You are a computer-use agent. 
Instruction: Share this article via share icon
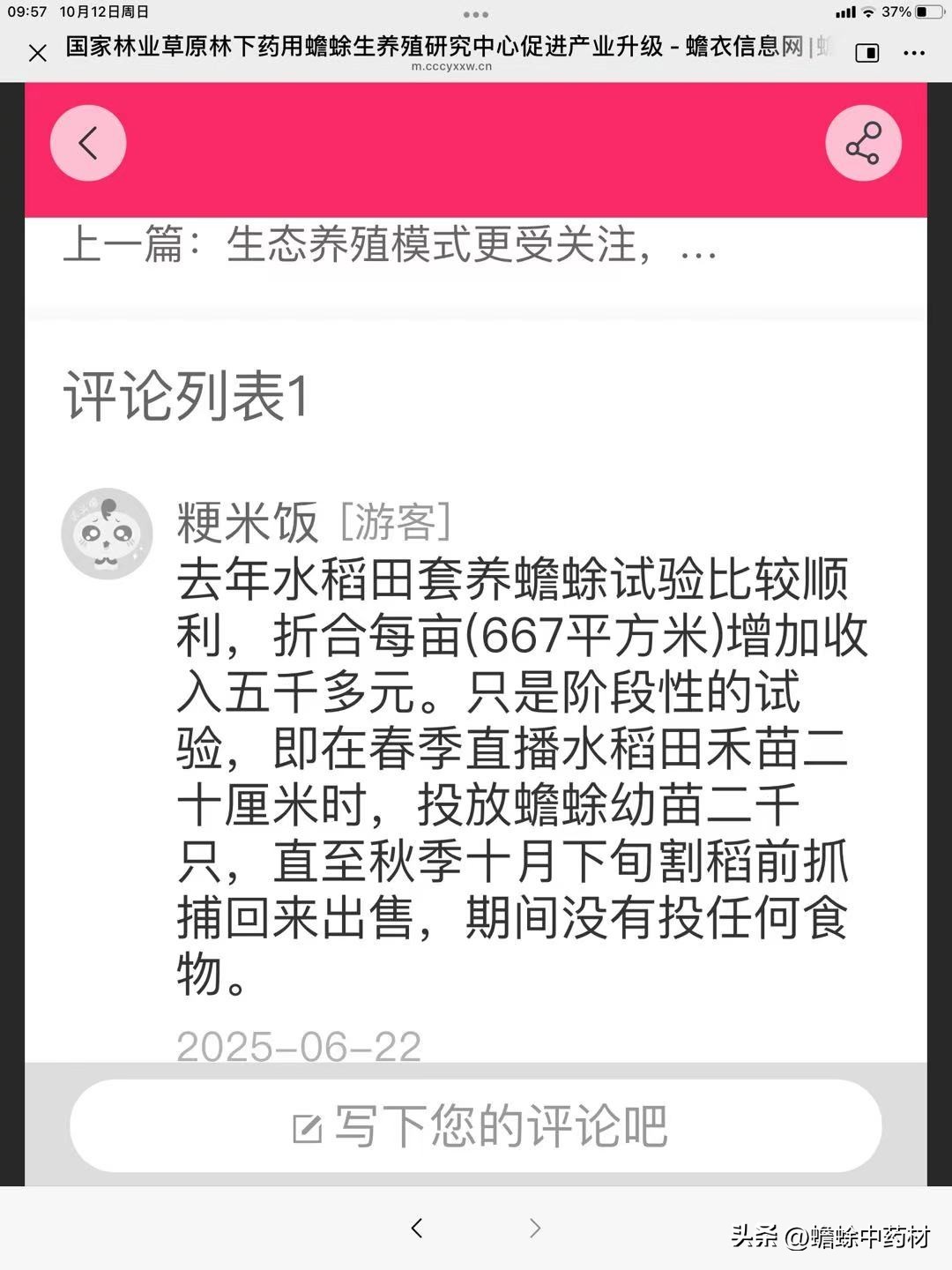pyautogui.click(x=863, y=143)
